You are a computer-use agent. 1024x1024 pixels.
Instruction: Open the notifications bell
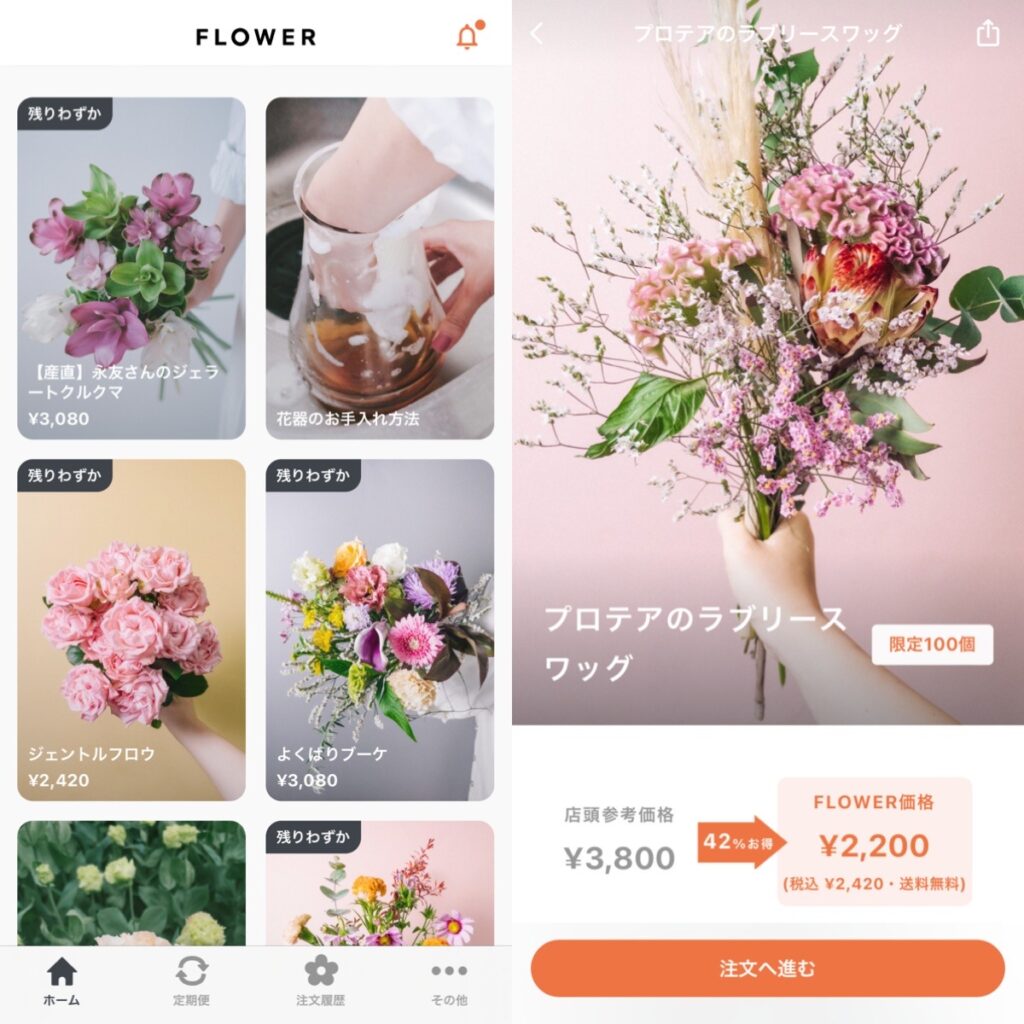click(x=467, y=37)
